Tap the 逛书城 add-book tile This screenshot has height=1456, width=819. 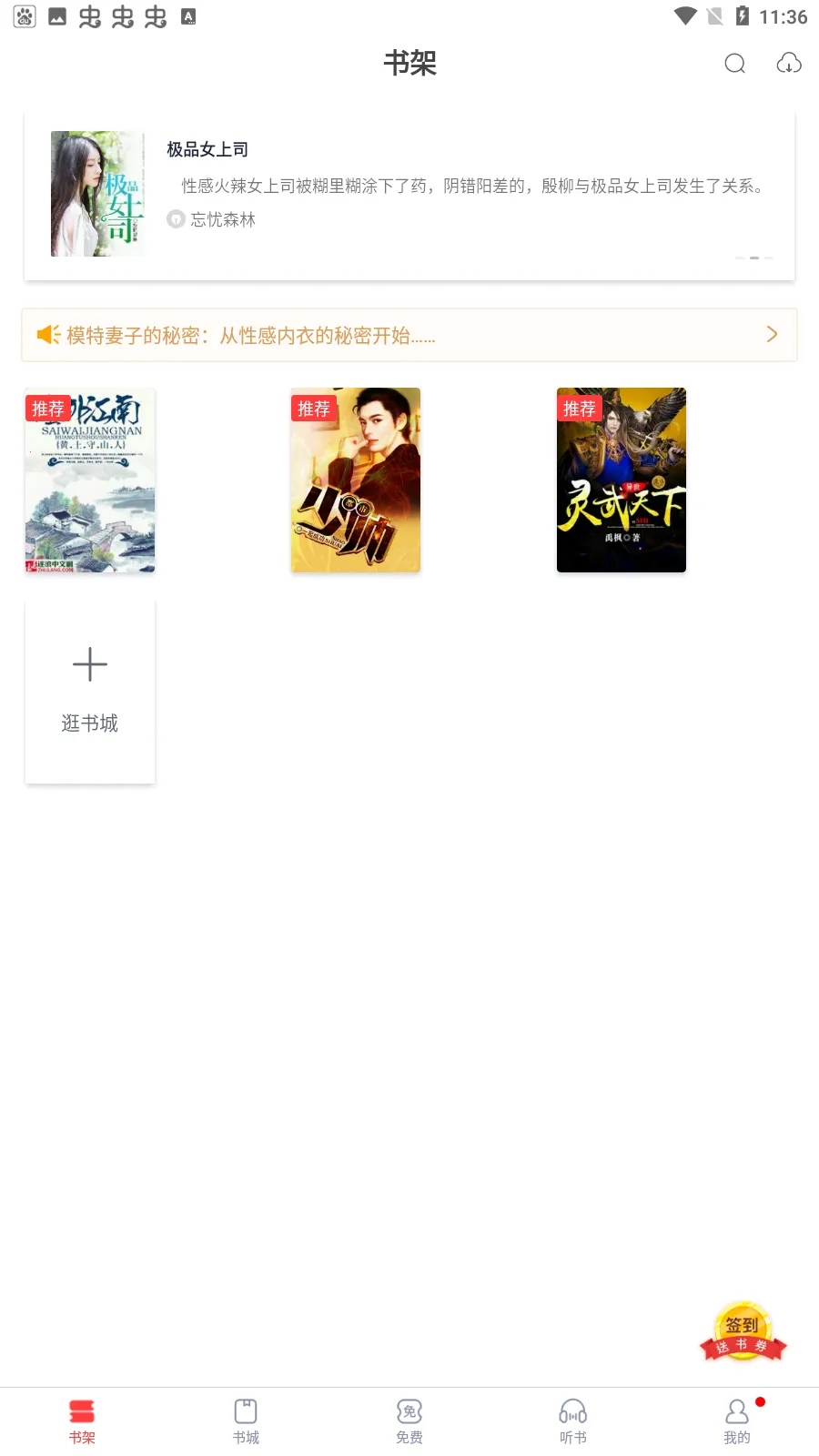[90, 692]
